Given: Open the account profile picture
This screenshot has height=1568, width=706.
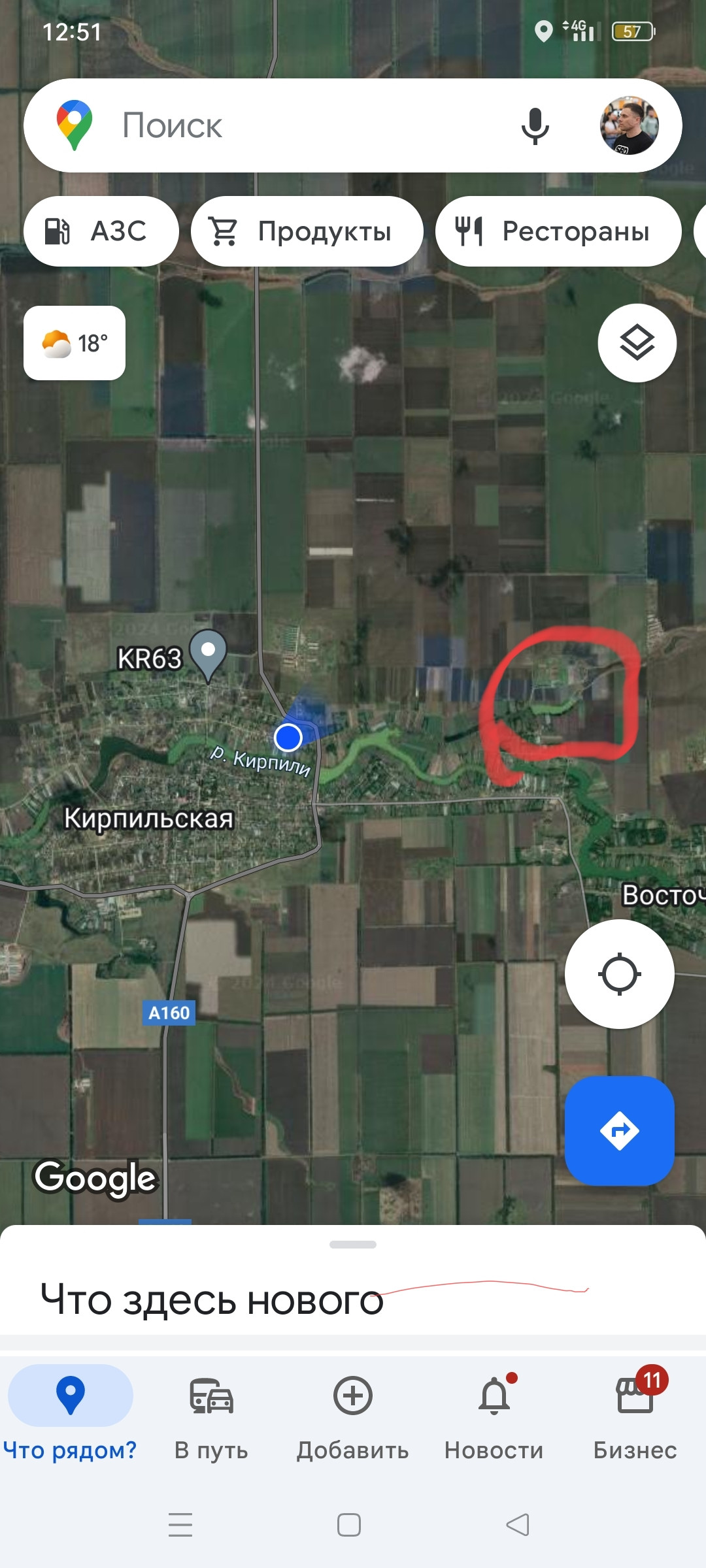Looking at the screenshot, I should coord(629,125).
